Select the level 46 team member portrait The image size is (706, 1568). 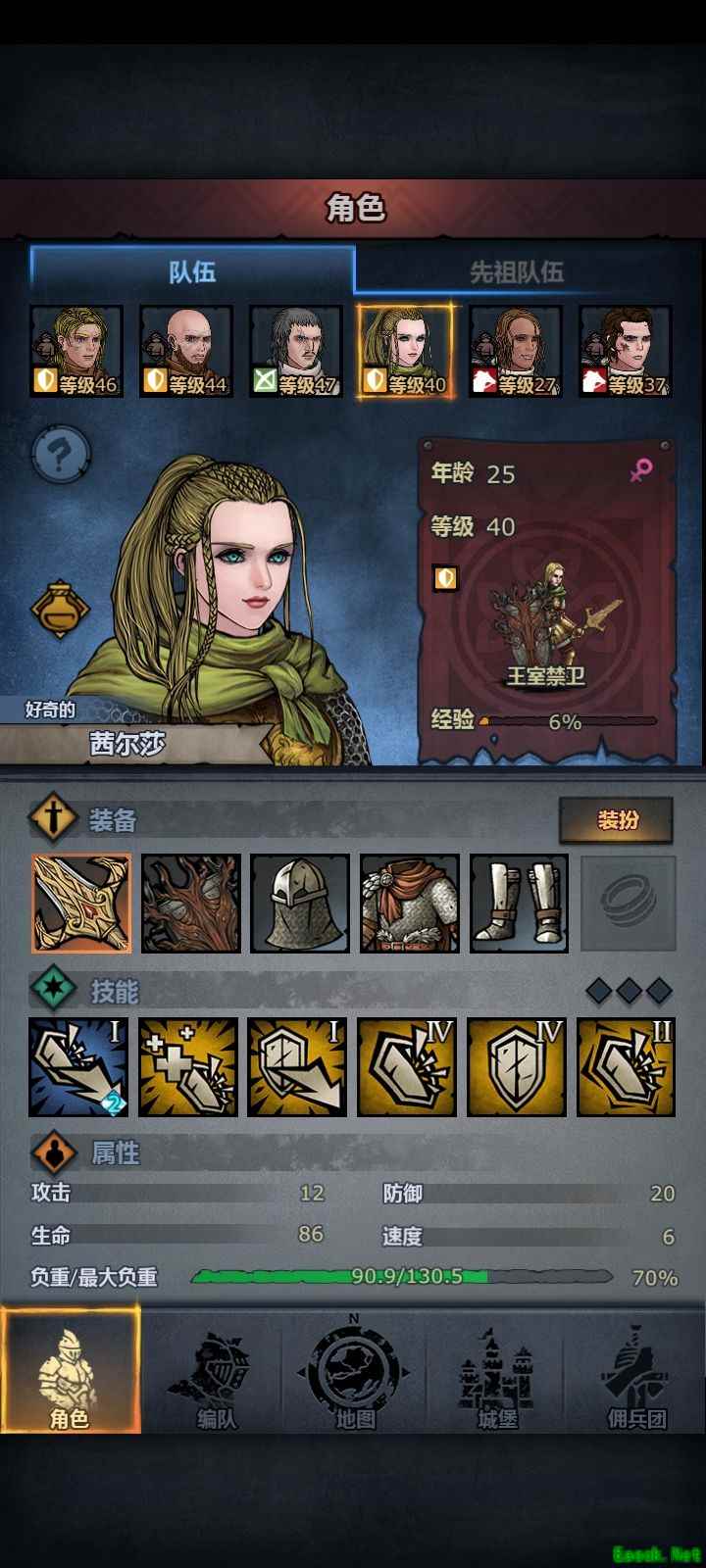tap(76, 351)
